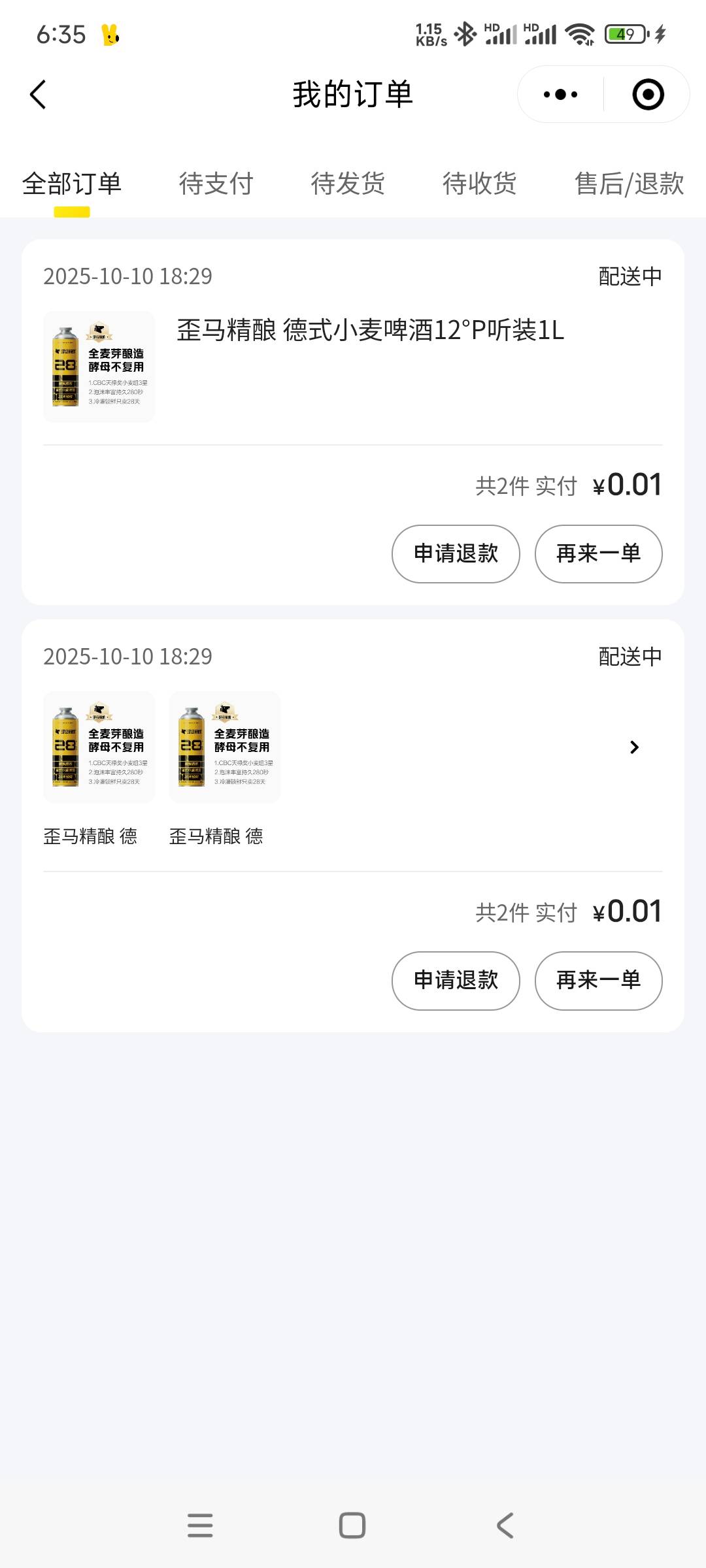Viewport: 706px width, 1568px height.
Task: Switch to the 全部订单 tab
Action: (72, 184)
